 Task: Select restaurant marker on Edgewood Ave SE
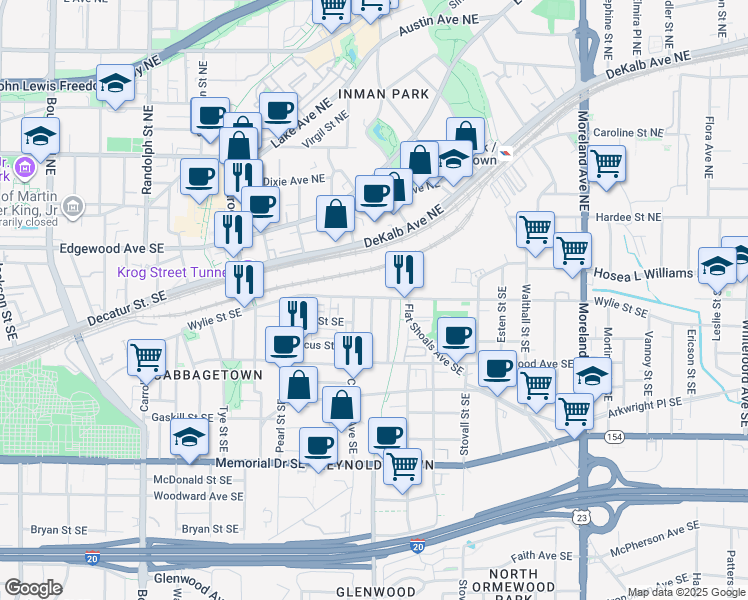click(232, 228)
